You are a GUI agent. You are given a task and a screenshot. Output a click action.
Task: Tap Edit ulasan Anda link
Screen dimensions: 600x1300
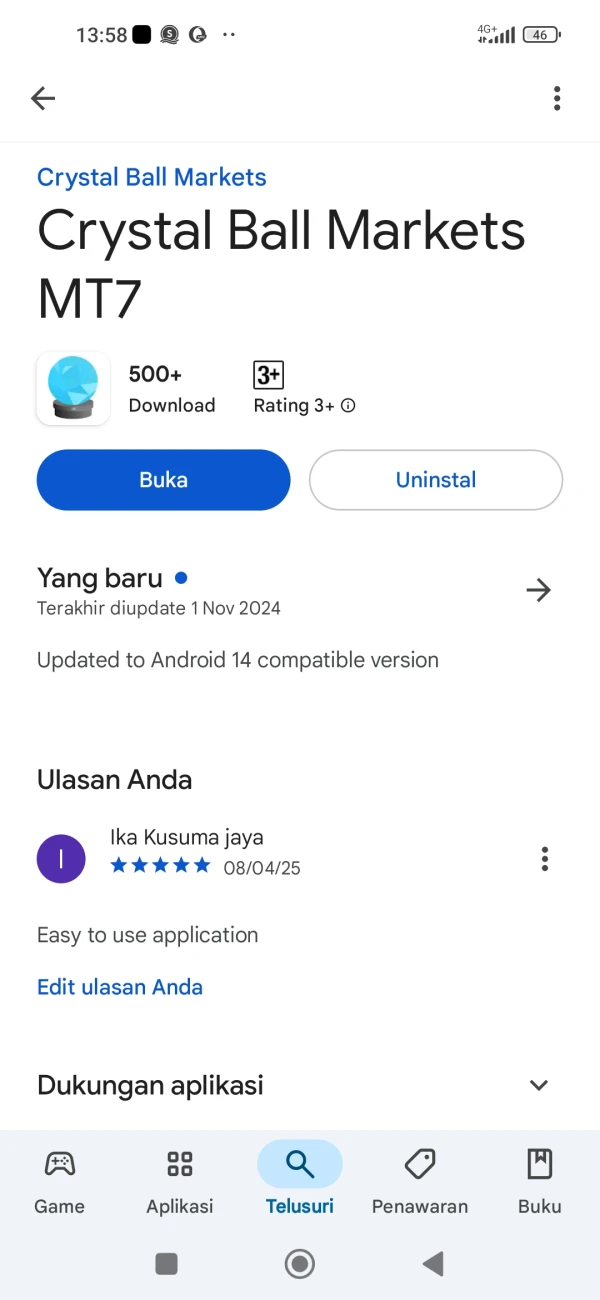[120, 987]
